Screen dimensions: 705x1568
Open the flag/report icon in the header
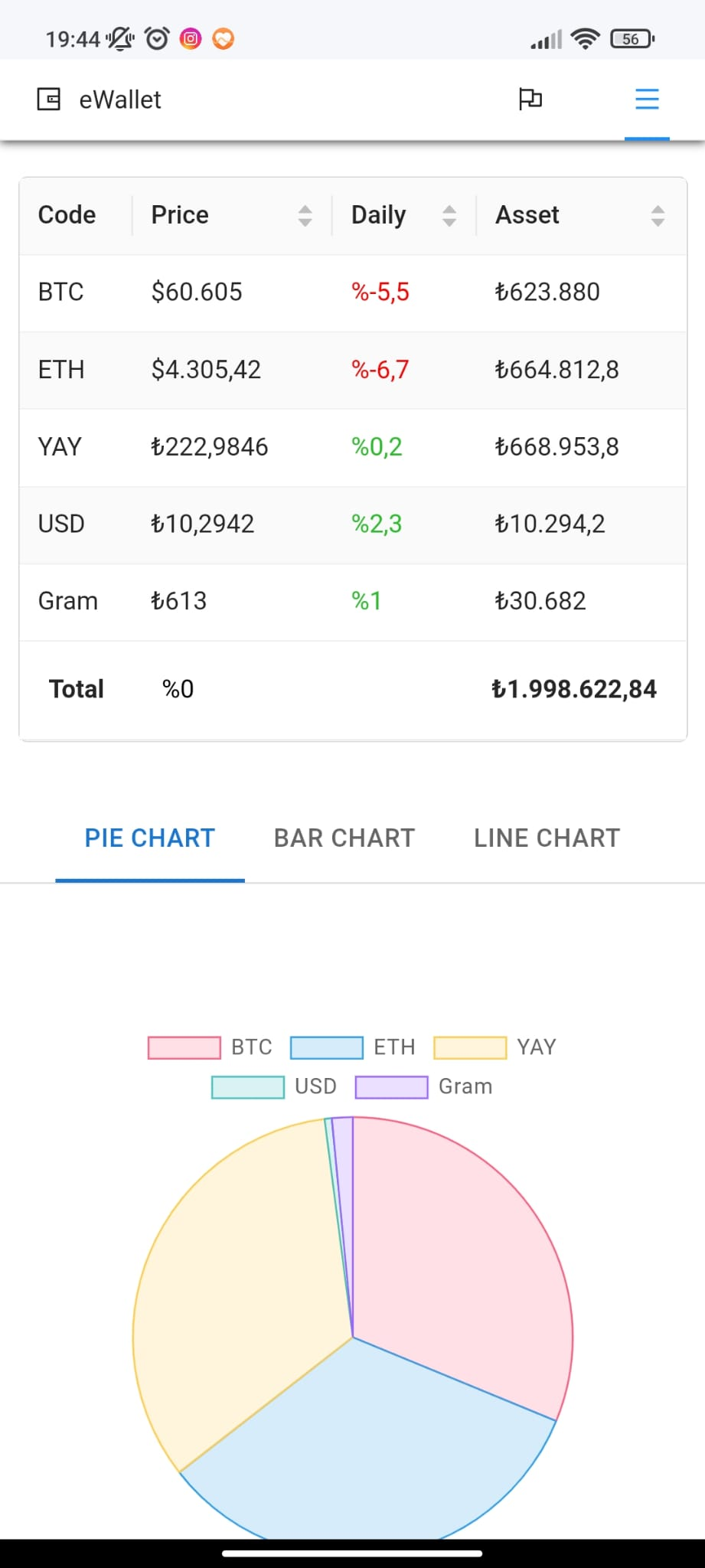point(531,100)
